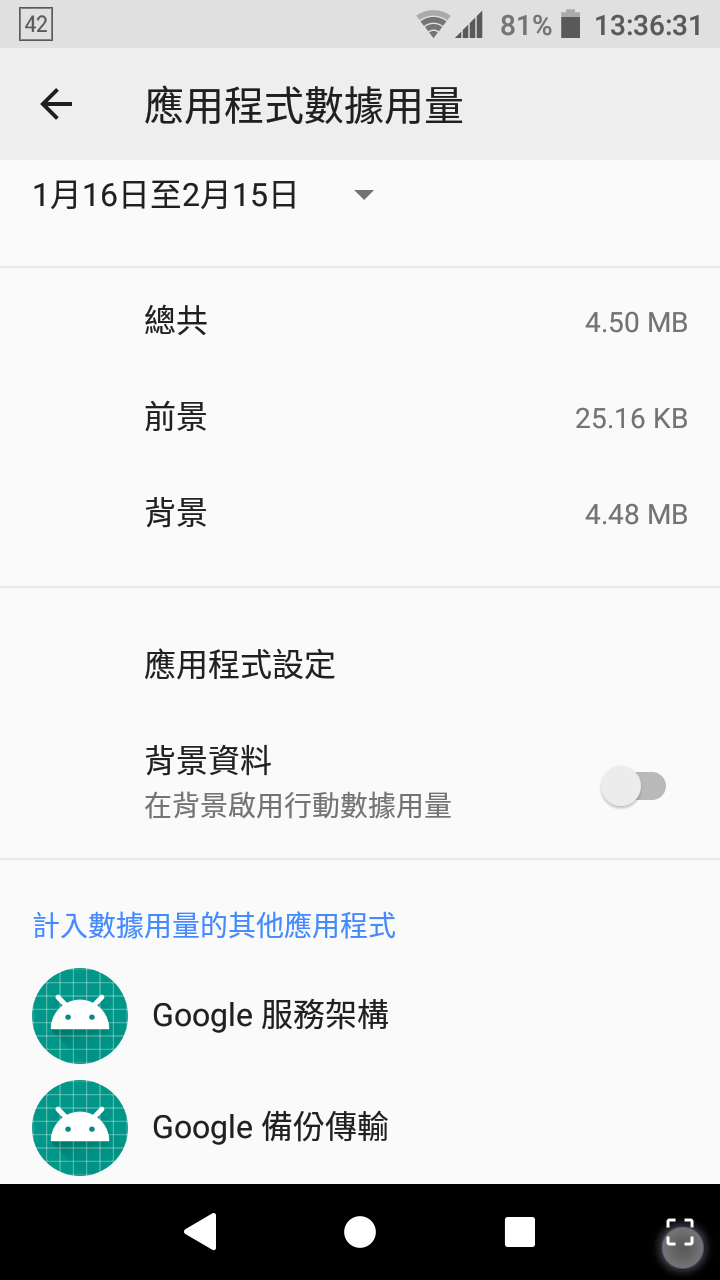
Task: Tap the Google 服務架構 app icon
Action: [x=79, y=1014]
